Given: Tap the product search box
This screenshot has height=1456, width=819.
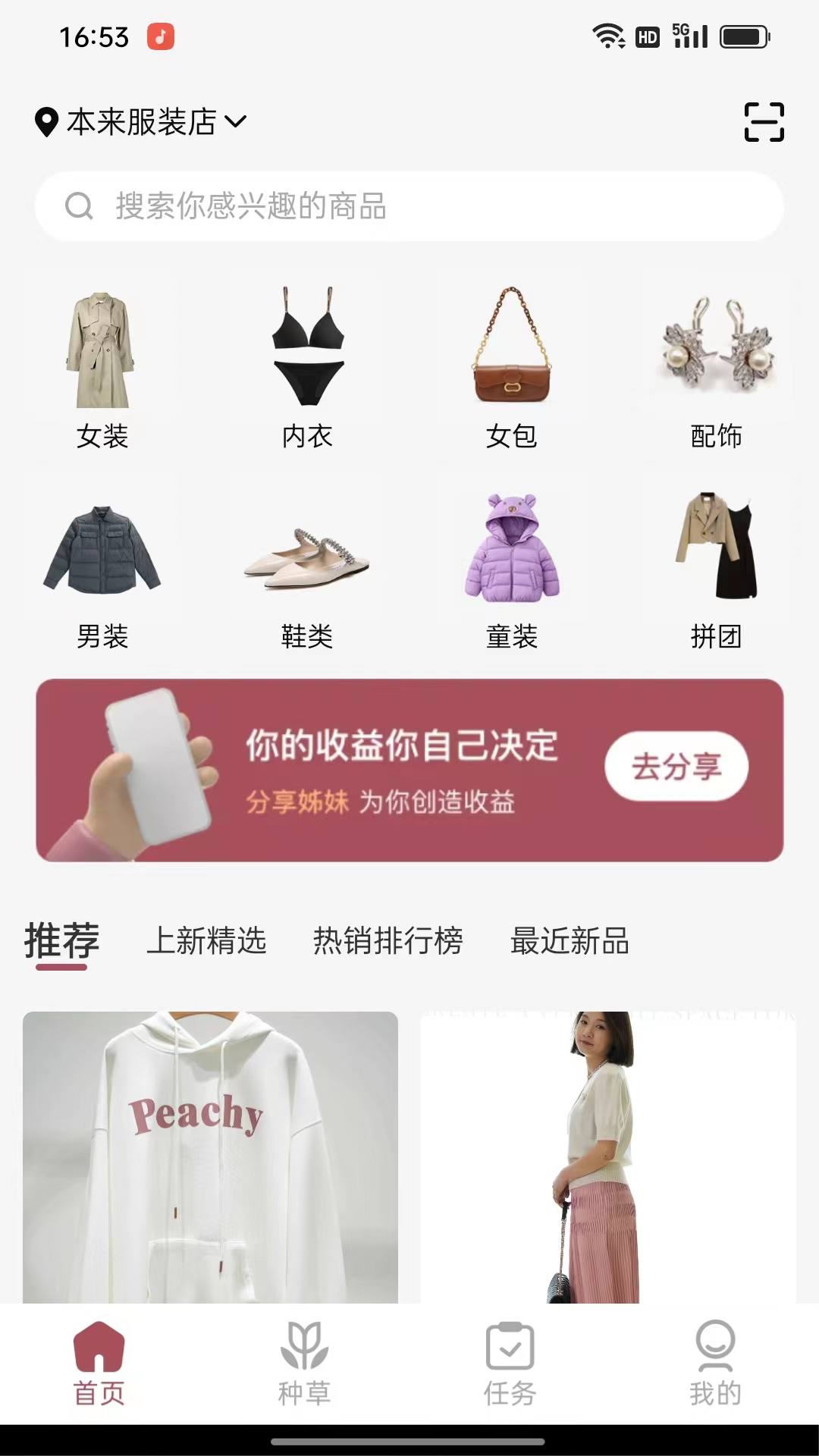Looking at the screenshot, I should point(409,206).
